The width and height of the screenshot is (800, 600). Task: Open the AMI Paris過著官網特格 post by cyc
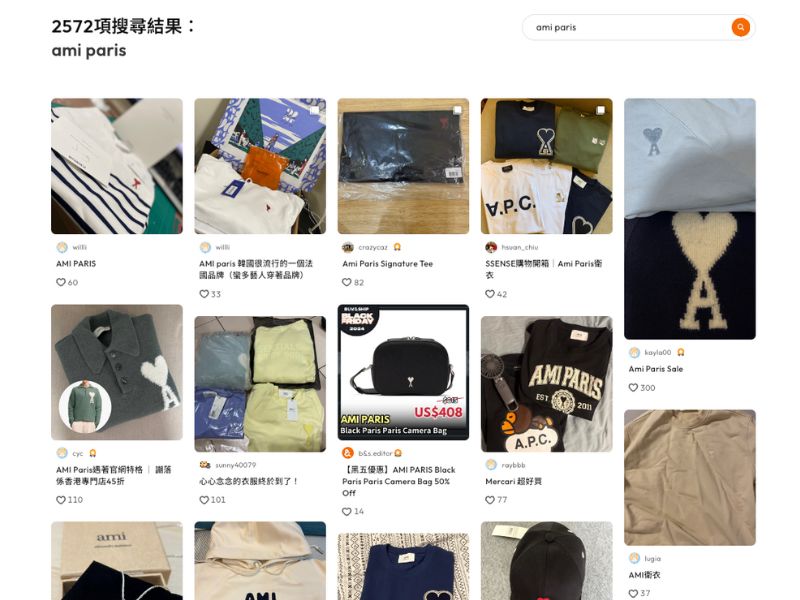point(117,372)
